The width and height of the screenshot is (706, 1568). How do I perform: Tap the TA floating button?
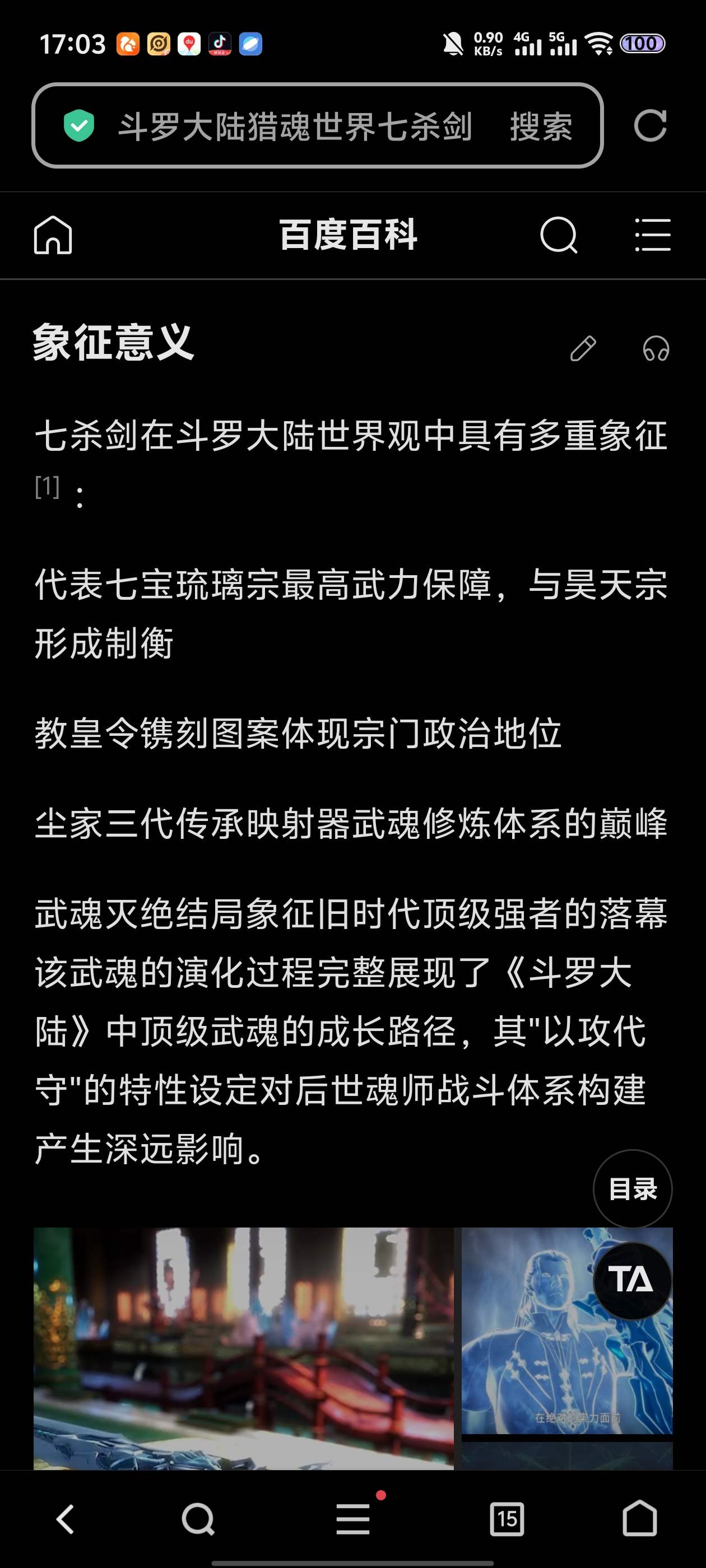click(x=632, y=1280)
